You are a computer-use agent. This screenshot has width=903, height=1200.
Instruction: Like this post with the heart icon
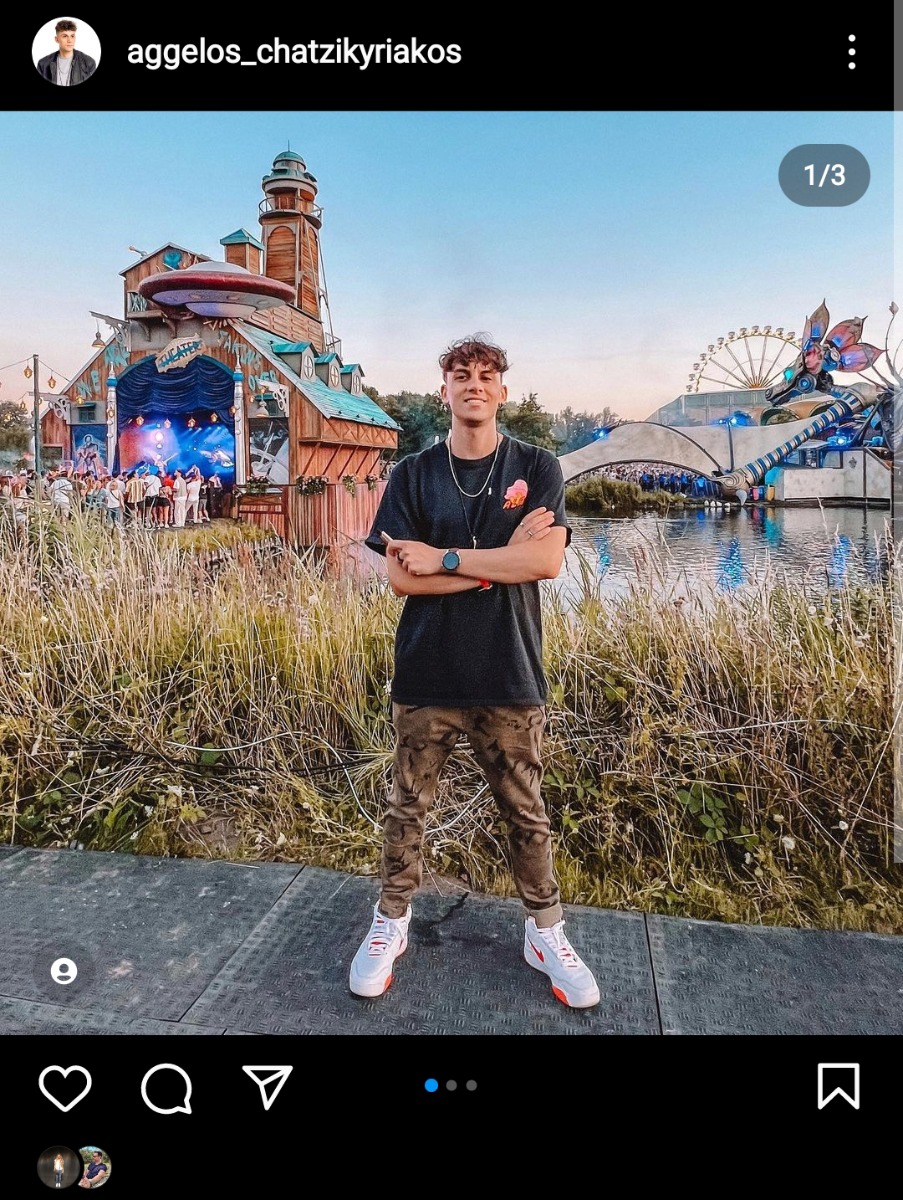click(65, 1087)
